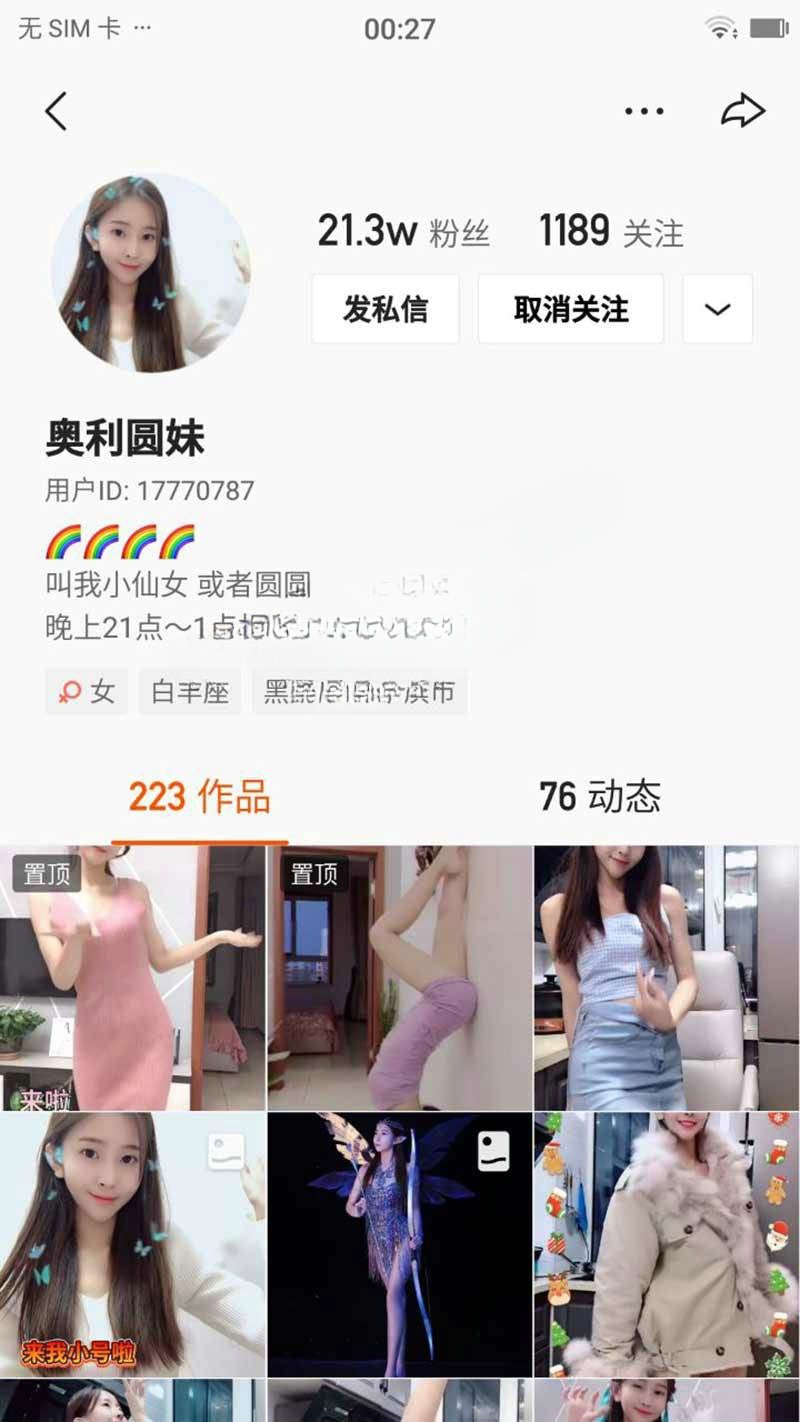The height and width of the screenshot is (1422, 800).
Task: View the 21.3w 粉丝 followers list
Action: 404,232
